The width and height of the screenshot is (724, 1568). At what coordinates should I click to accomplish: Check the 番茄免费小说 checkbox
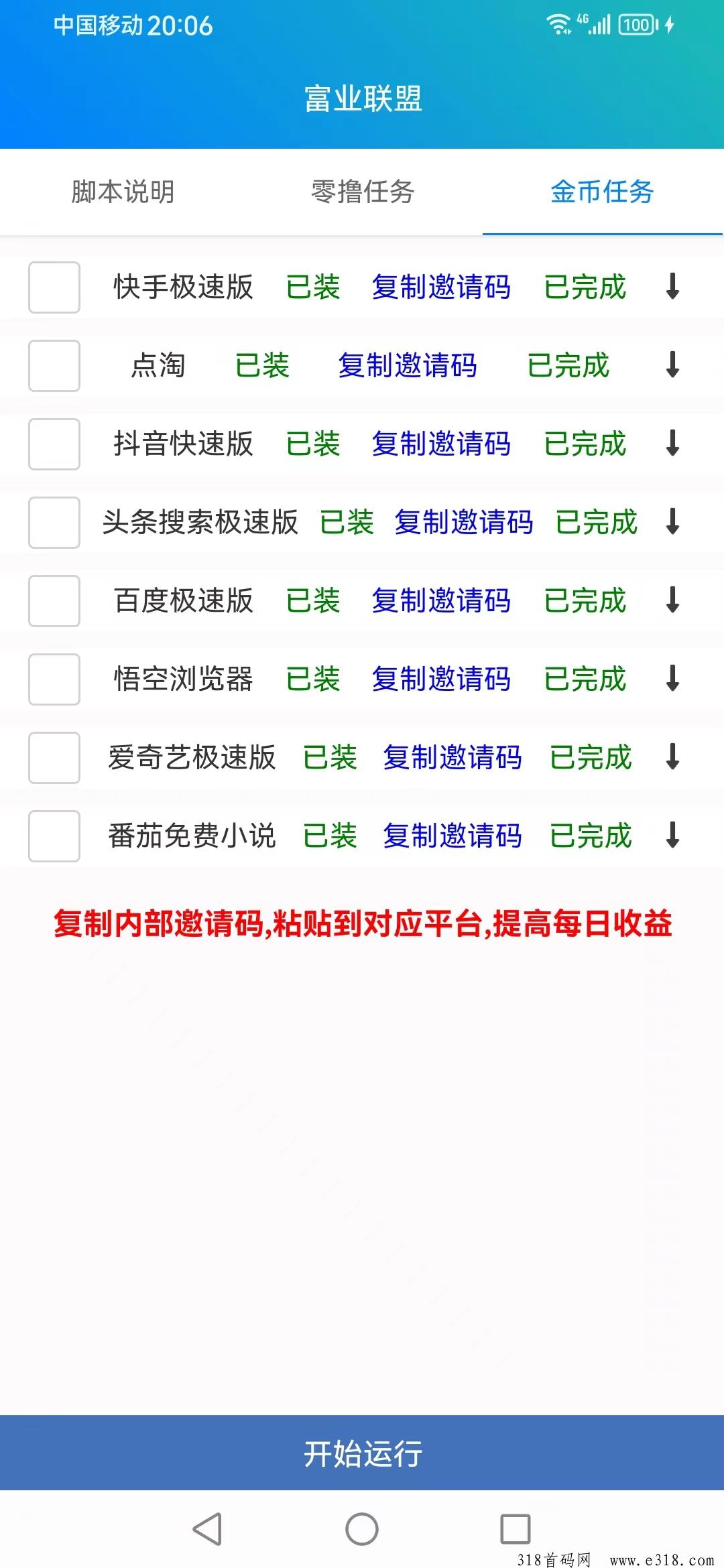pos(54,836)
